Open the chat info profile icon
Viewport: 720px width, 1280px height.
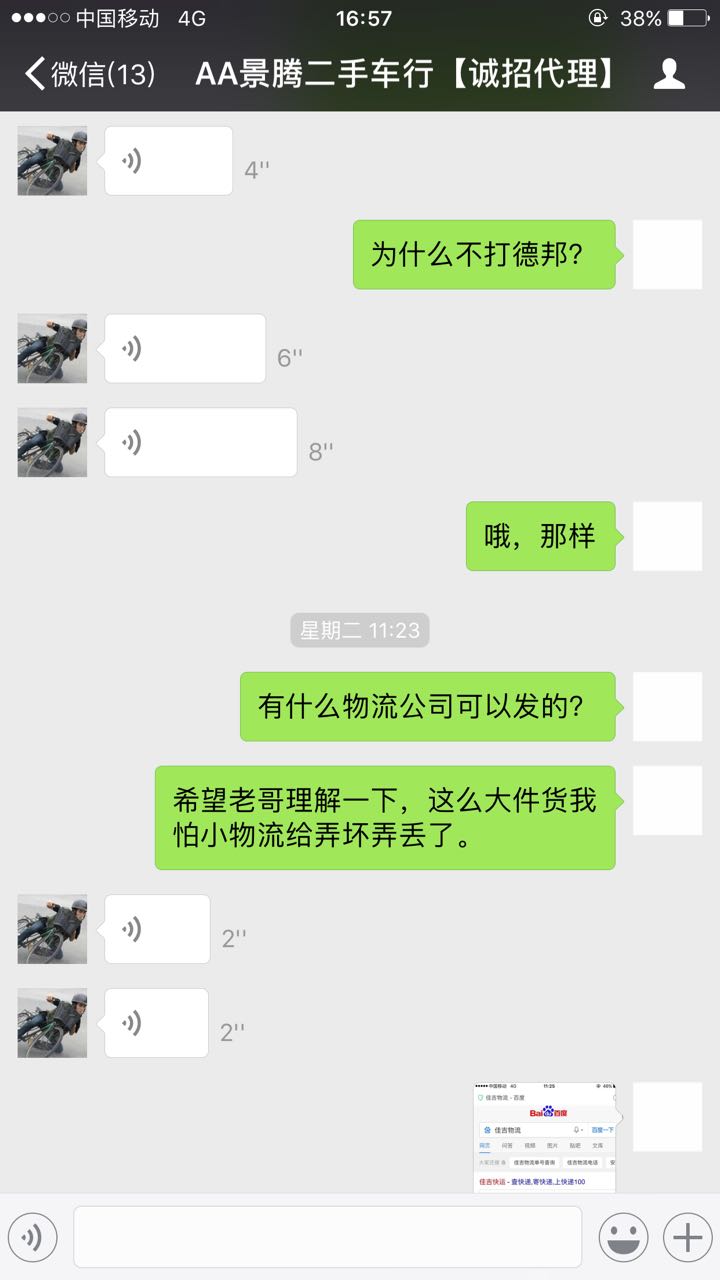pyautogui.click(x=669, y=74)
